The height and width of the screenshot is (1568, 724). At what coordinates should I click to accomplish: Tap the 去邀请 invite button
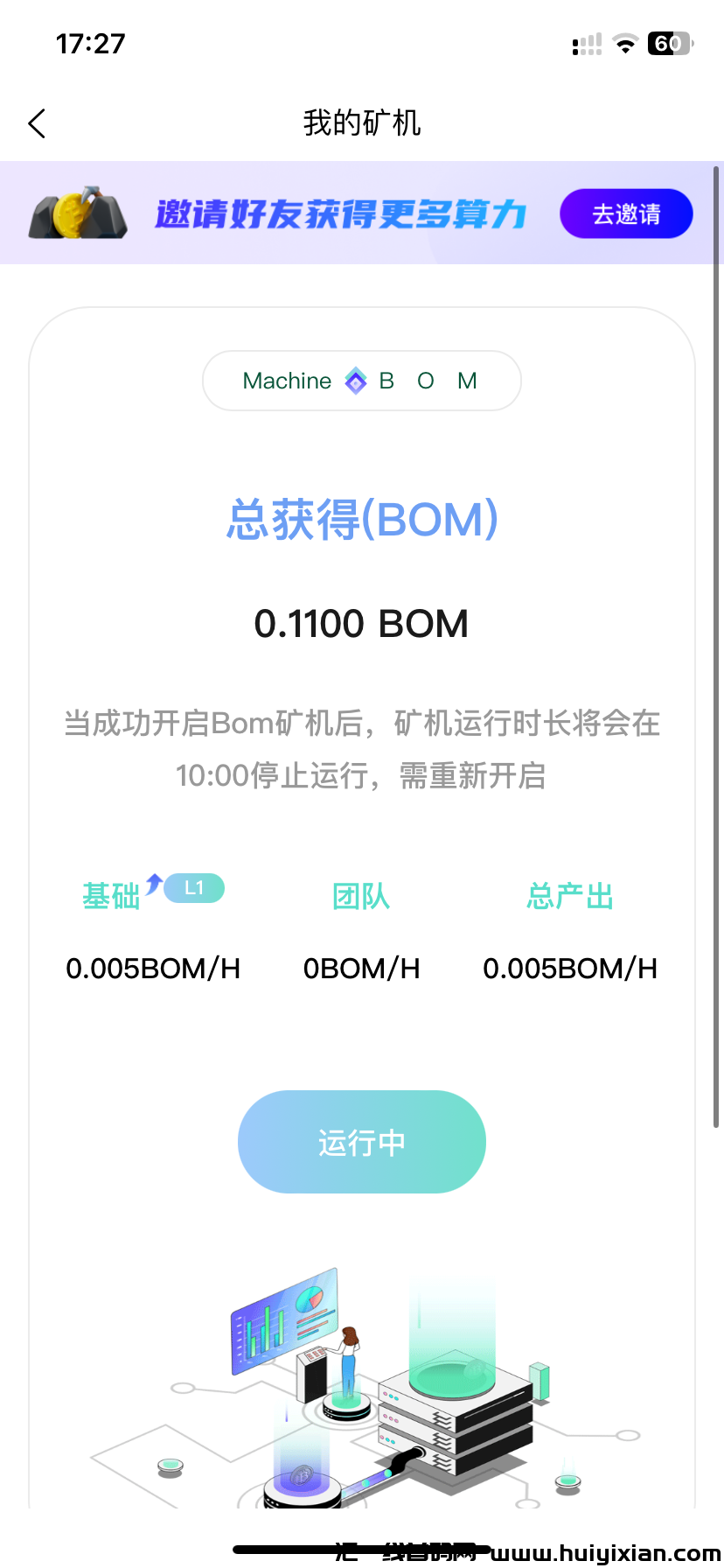625,213
